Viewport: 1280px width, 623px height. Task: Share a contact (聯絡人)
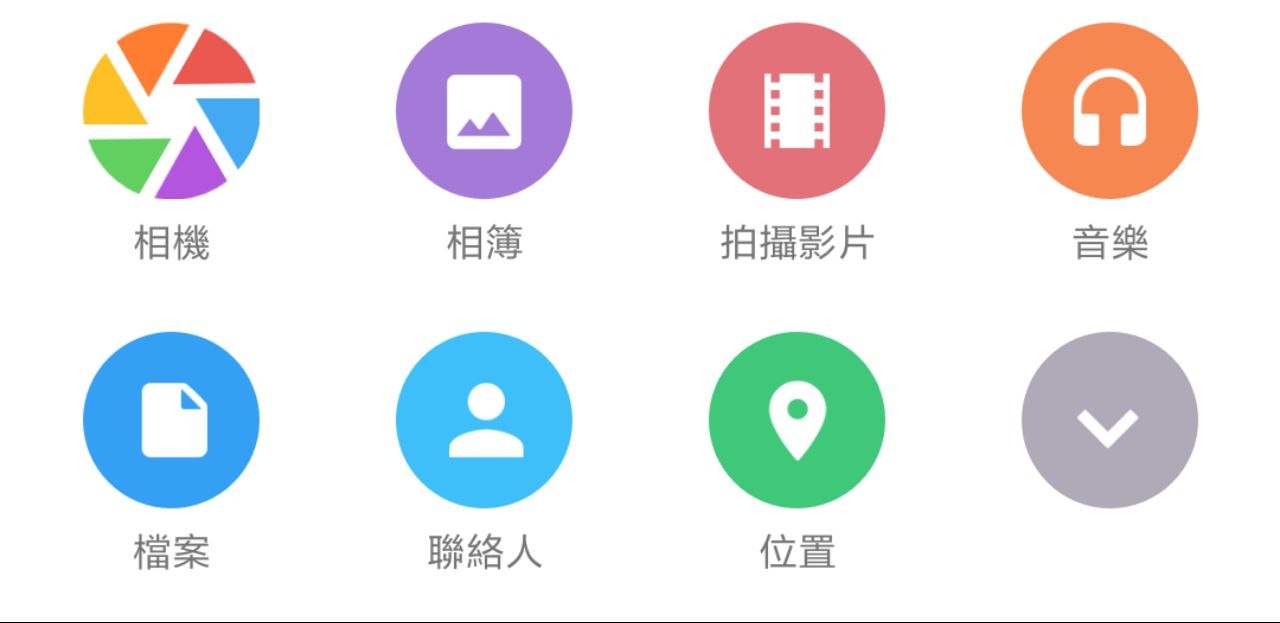(484, 420)
